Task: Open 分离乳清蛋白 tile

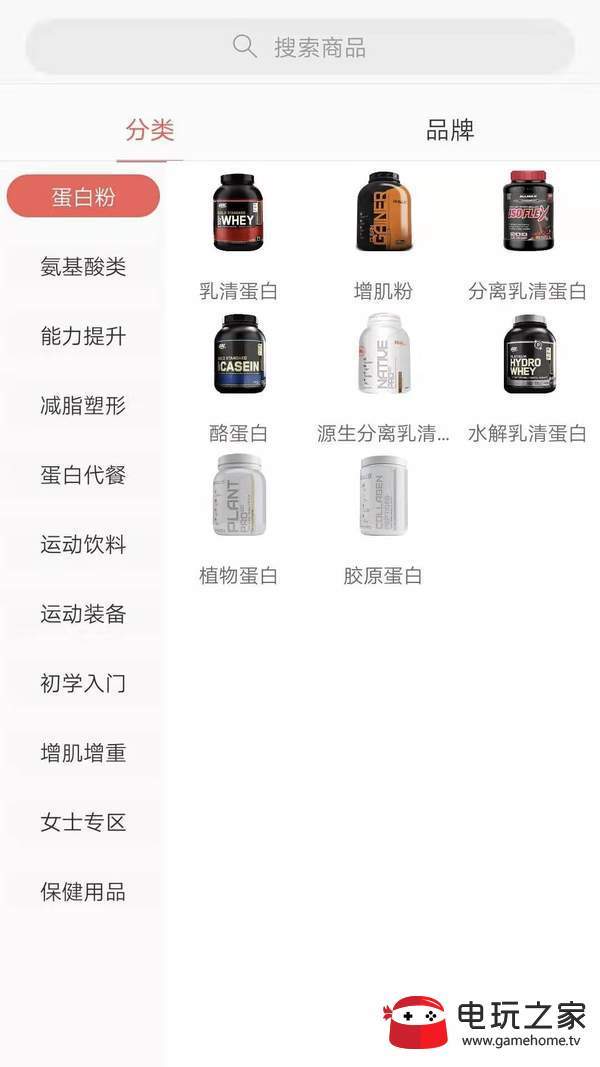Action: pyautogui.click(x=527, y=236)
